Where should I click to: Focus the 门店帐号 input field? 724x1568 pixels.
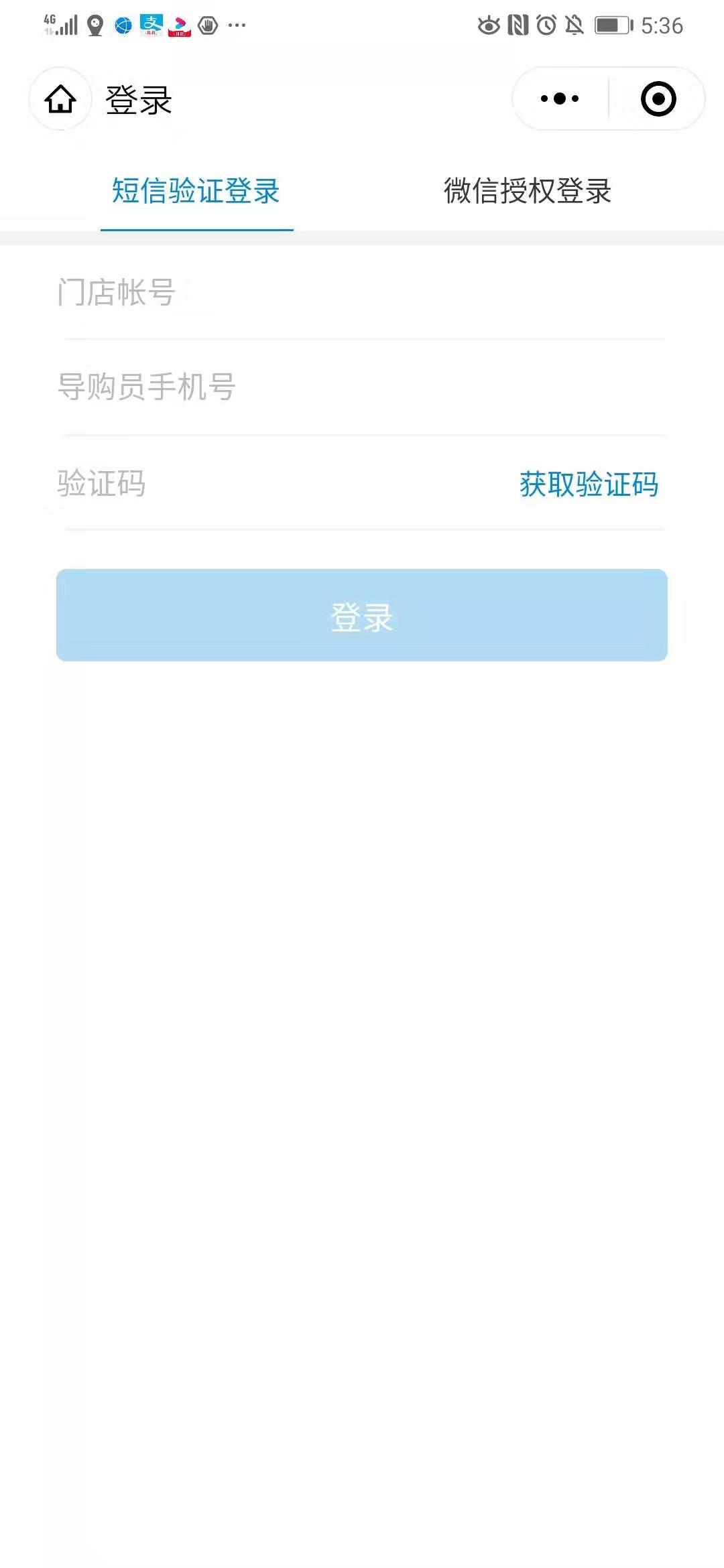[362, 293]
